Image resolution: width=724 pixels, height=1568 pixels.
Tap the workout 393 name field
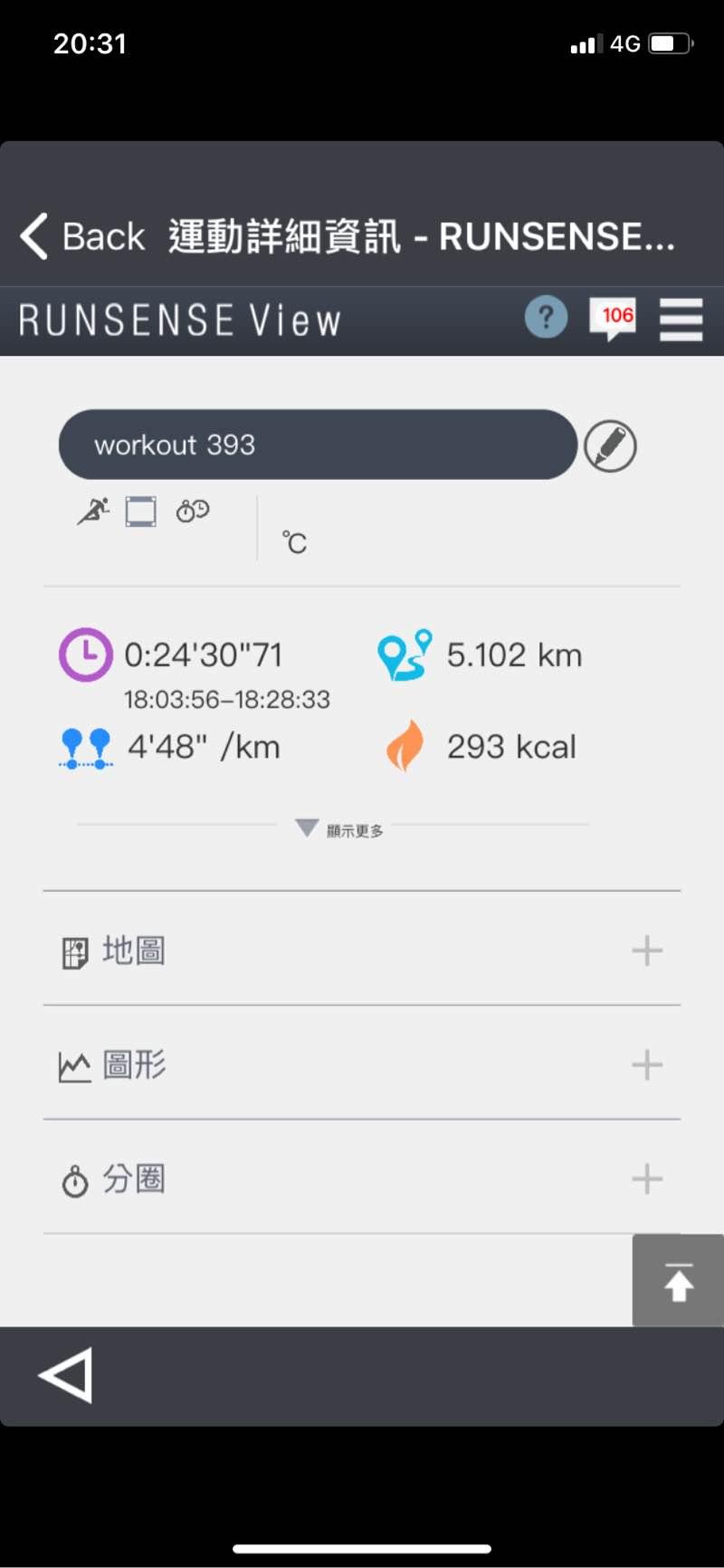(317, 445)
